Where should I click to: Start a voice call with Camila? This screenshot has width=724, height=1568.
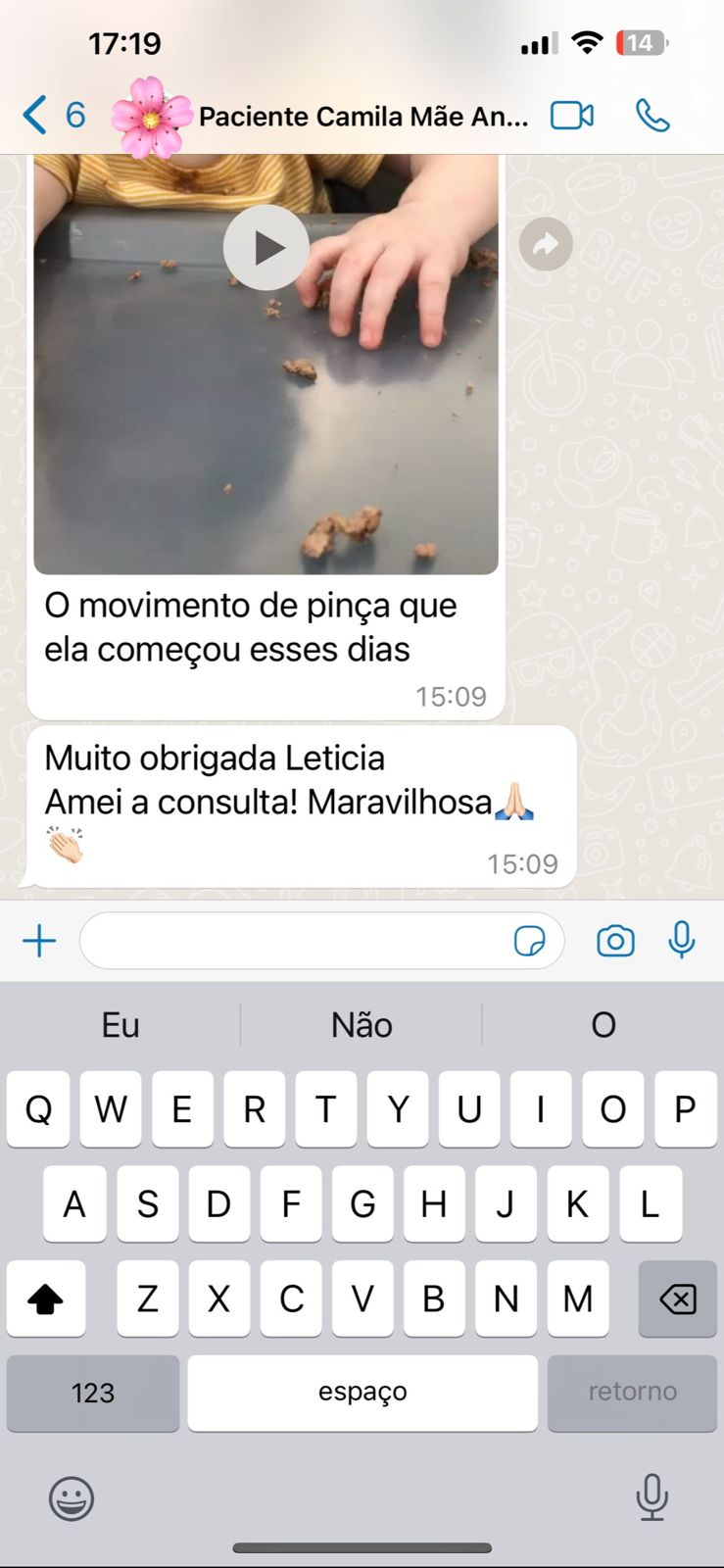[652, 116]
